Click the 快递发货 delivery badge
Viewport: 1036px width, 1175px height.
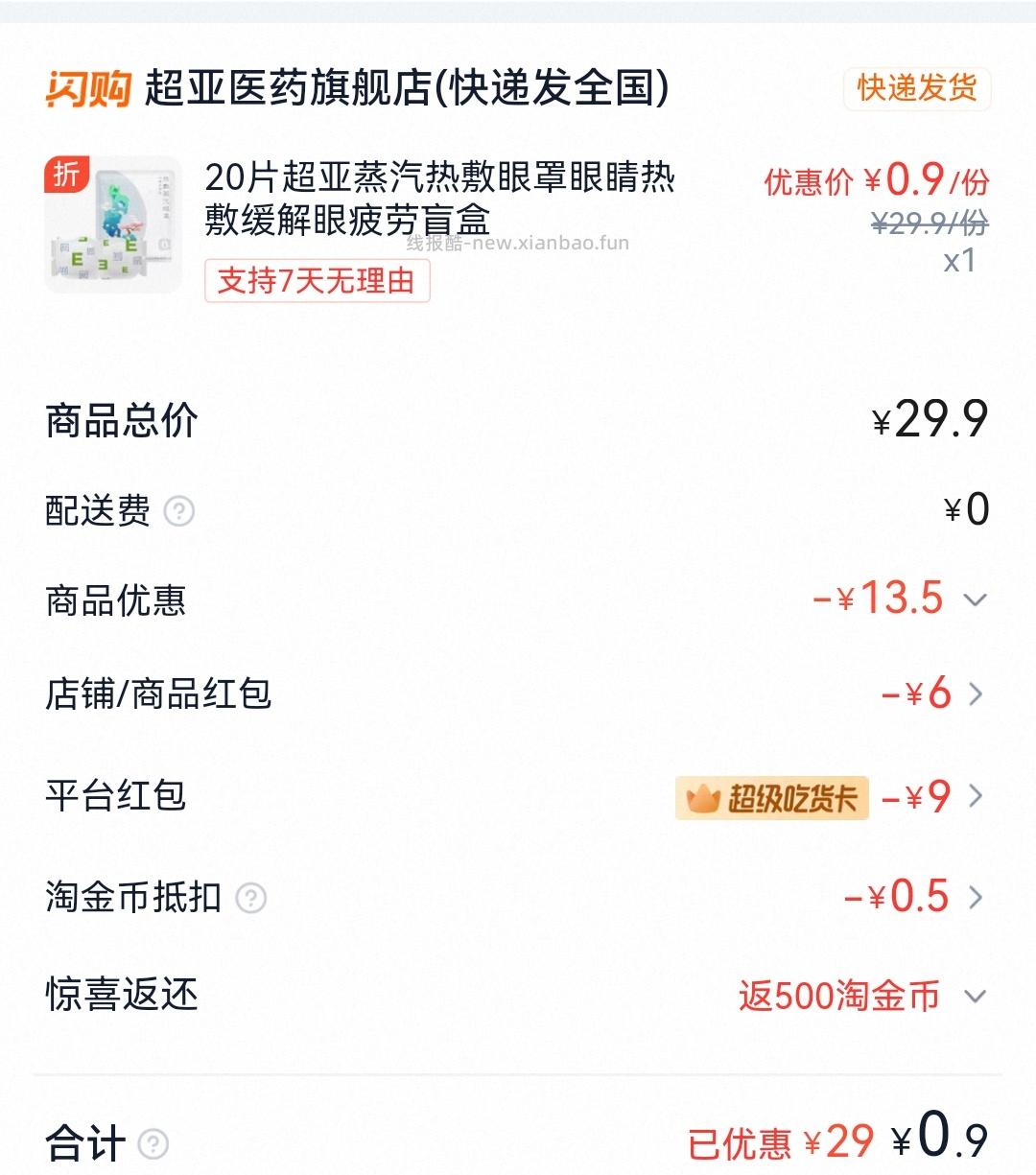[915, 91]
